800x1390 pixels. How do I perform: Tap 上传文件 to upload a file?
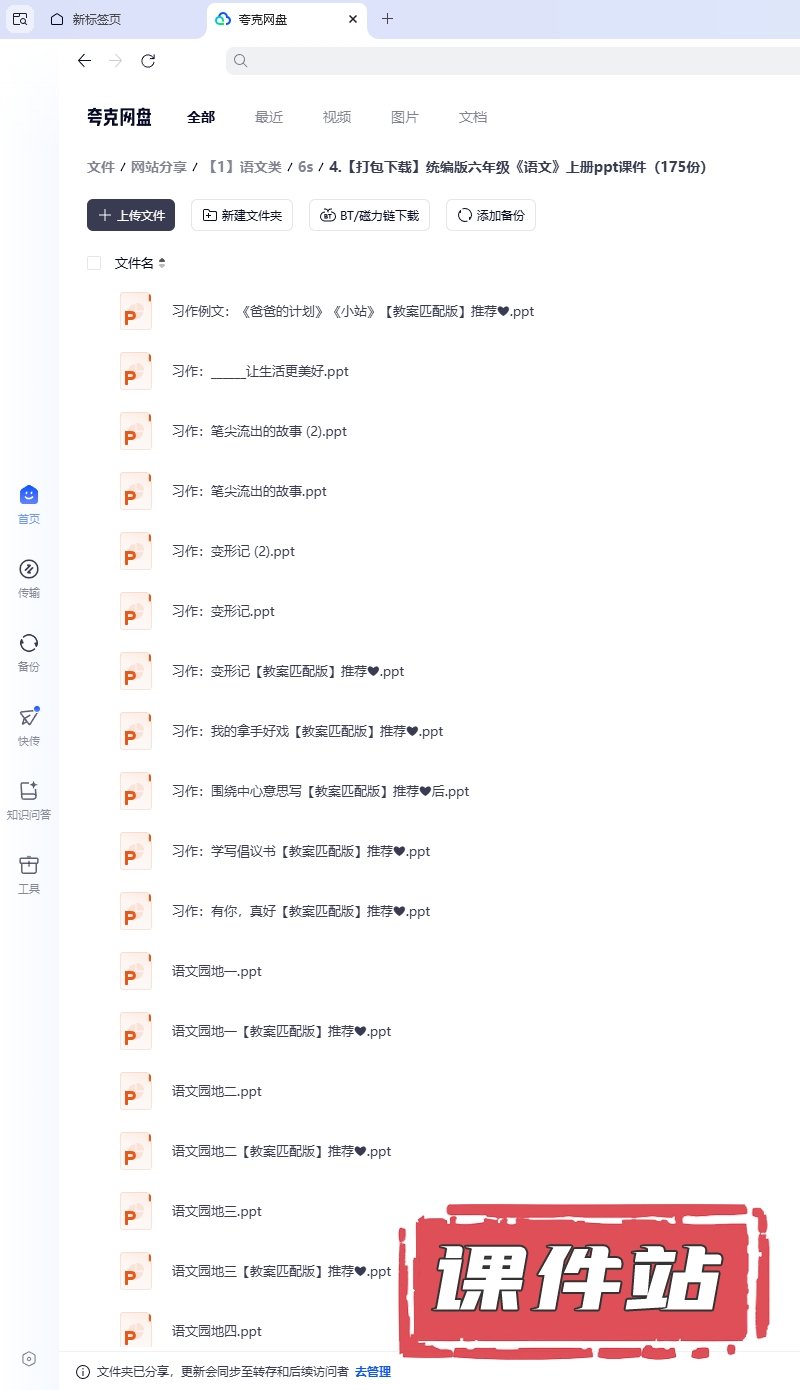tap(131, 215)
